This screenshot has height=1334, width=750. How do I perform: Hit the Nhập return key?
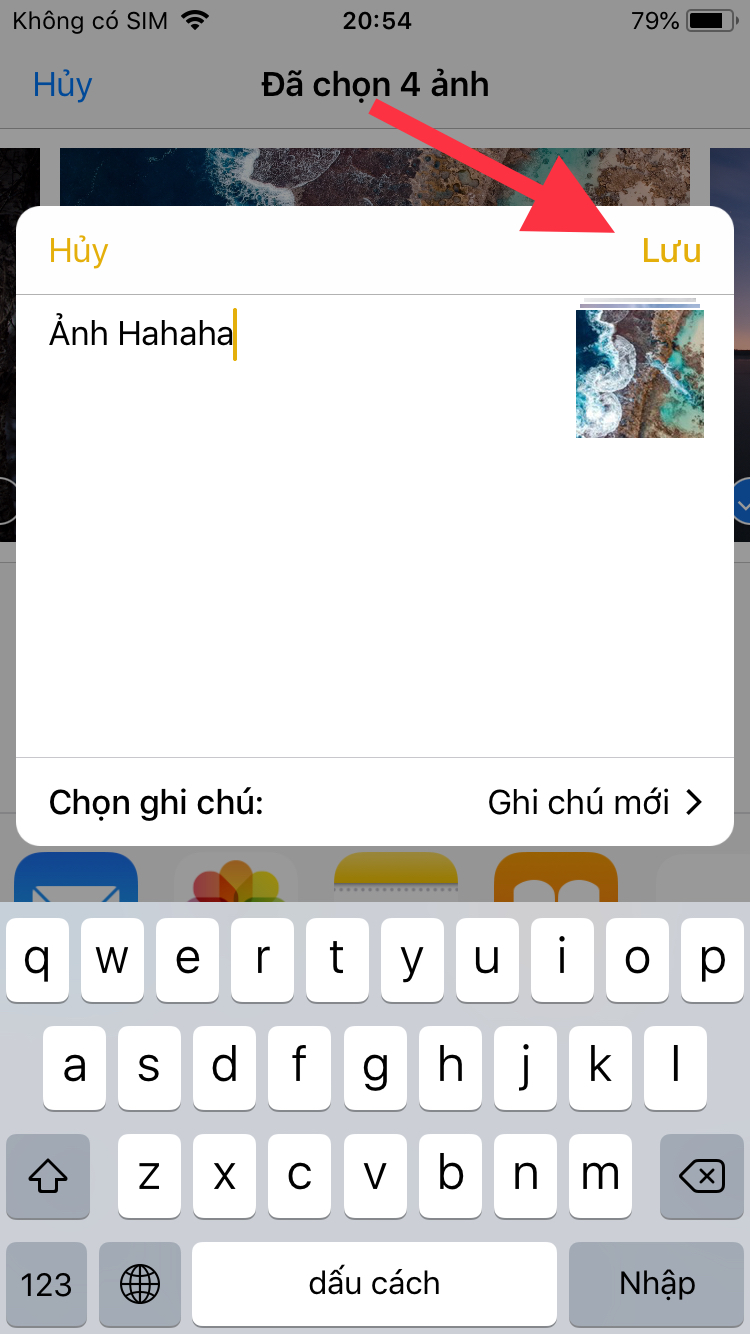coord(657,1284)
